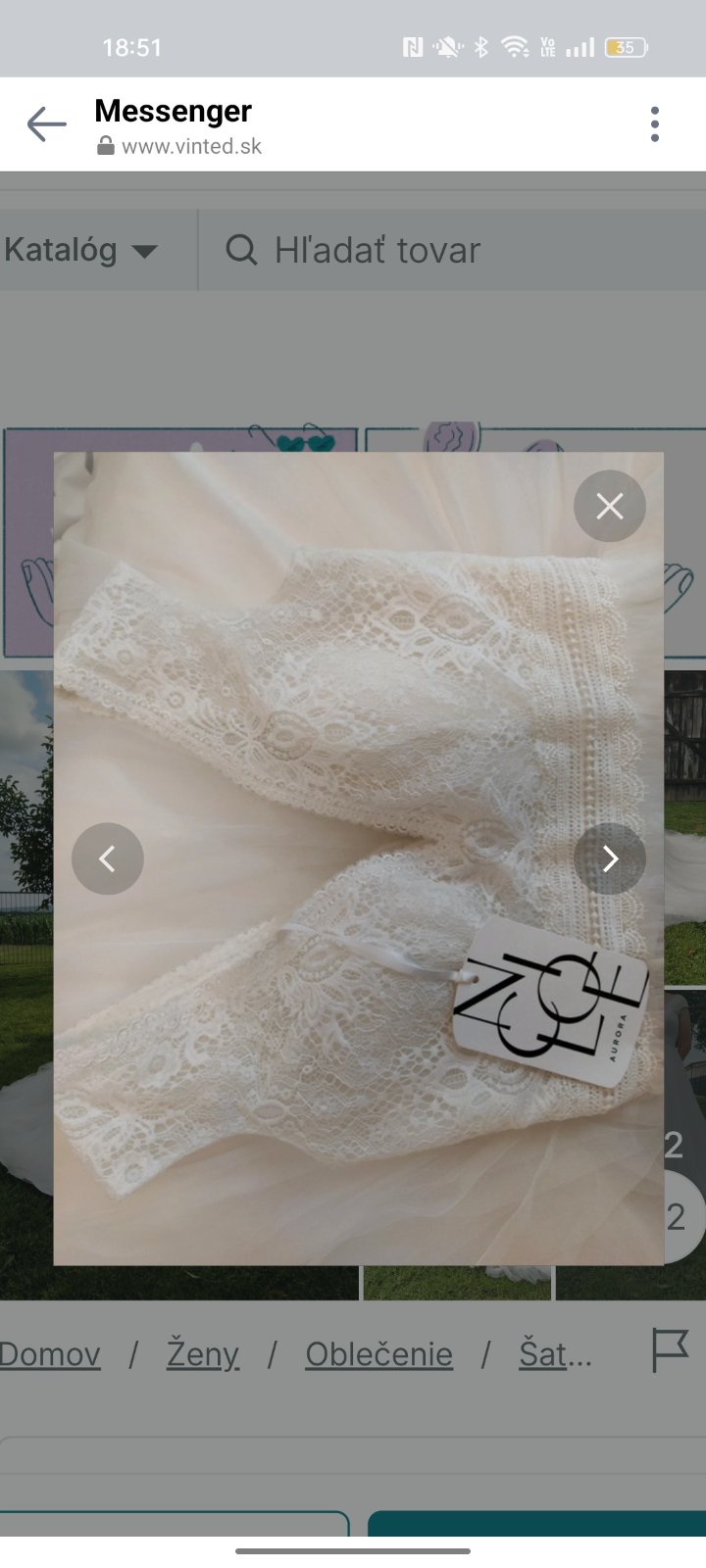Screen dimensions: 706x1568
Task: Expand the Katalóg dropdown
Action: [82, 250]
